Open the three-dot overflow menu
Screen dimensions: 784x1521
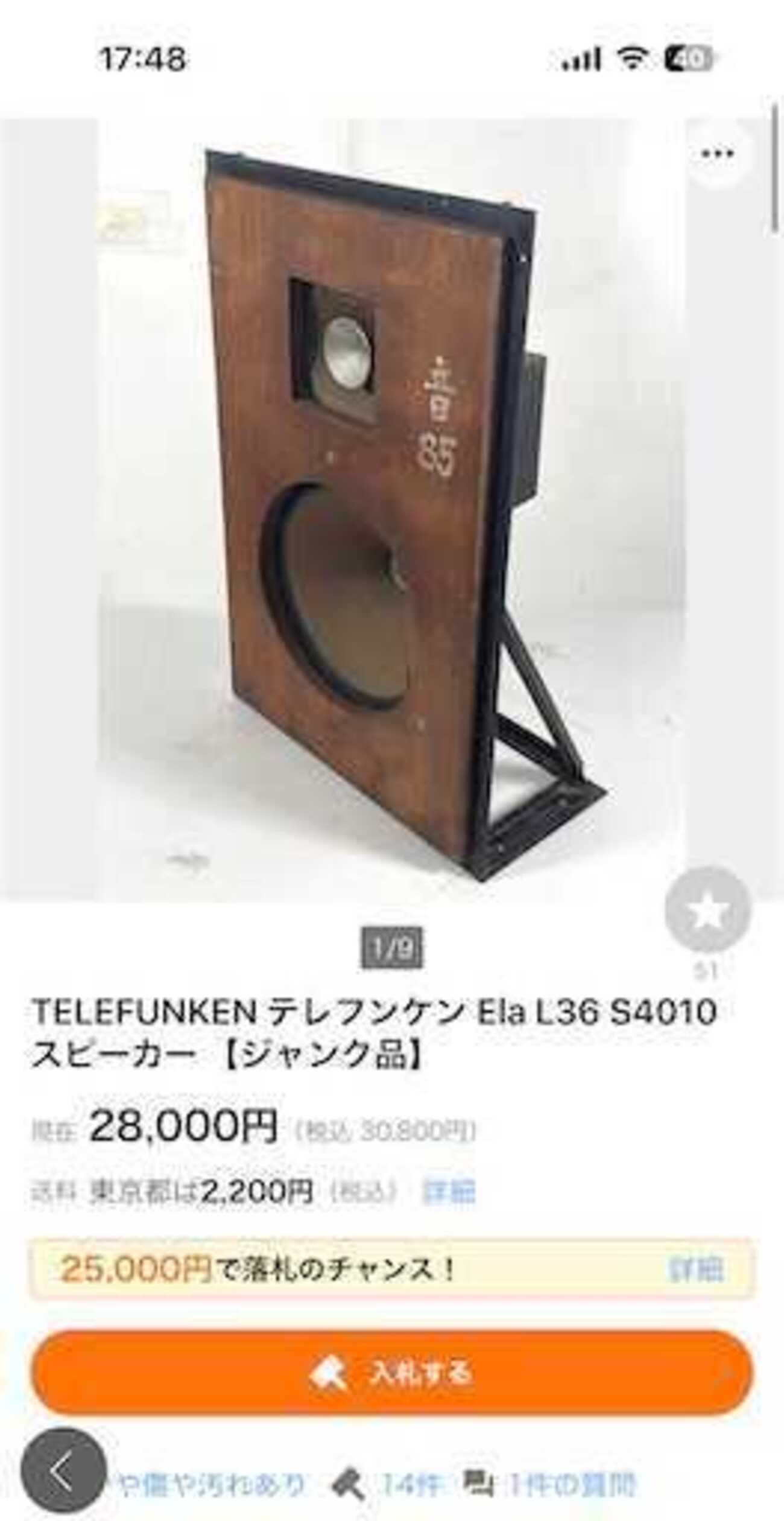718,154
